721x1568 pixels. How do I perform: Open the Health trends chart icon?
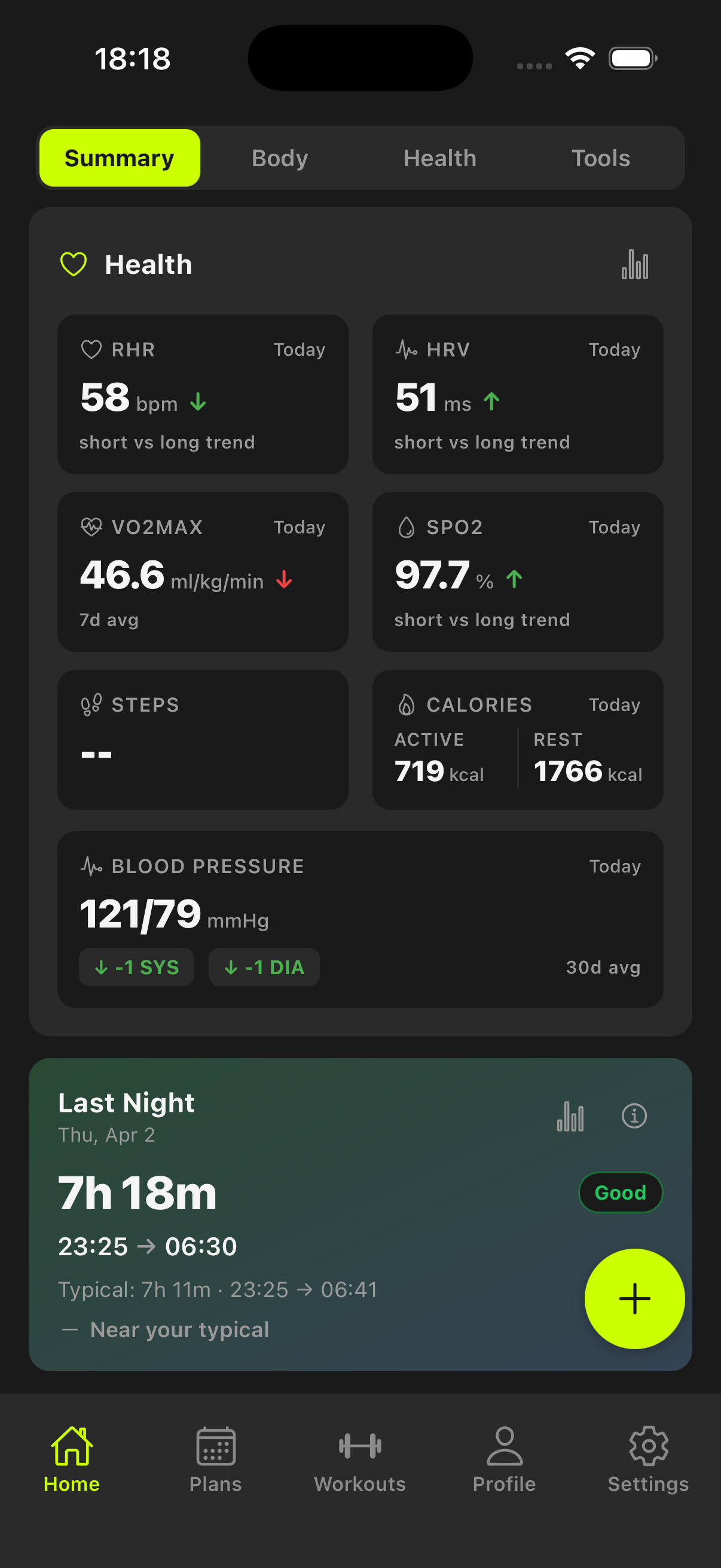coord(636,264)
